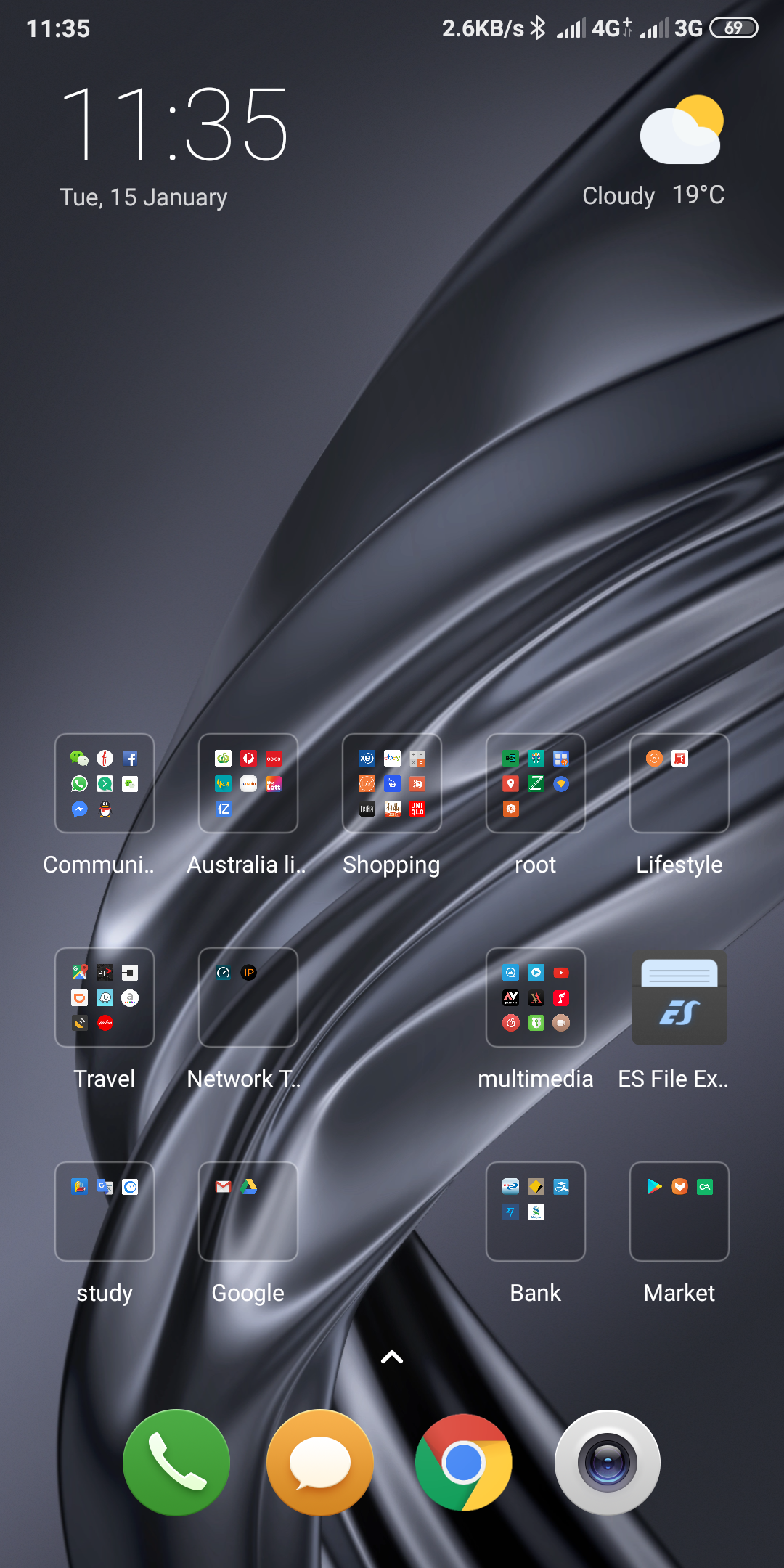Launch ES File Explorer
784x1568 pixels.
pos(679,998)
